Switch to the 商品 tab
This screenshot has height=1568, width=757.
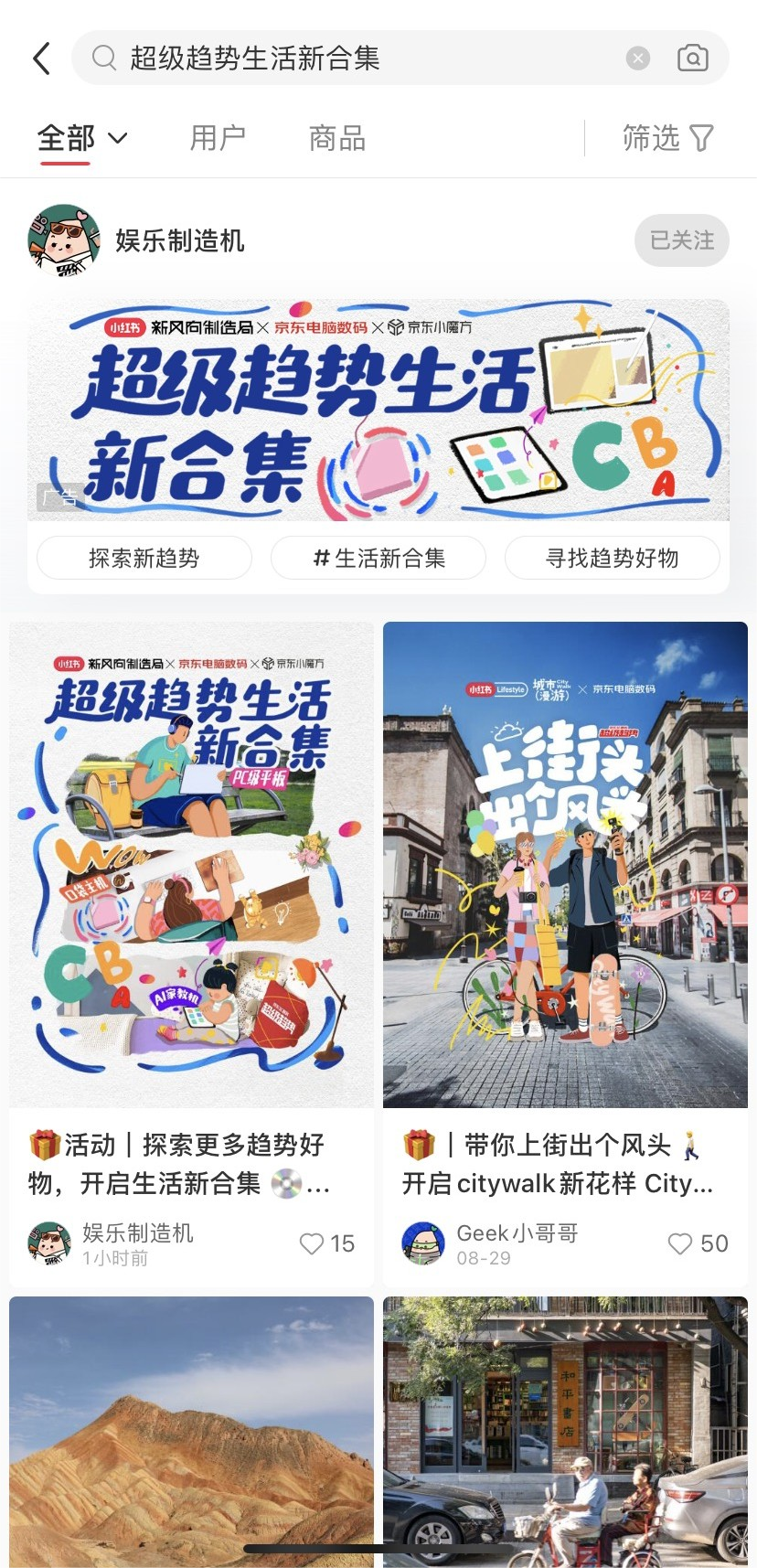337,139
